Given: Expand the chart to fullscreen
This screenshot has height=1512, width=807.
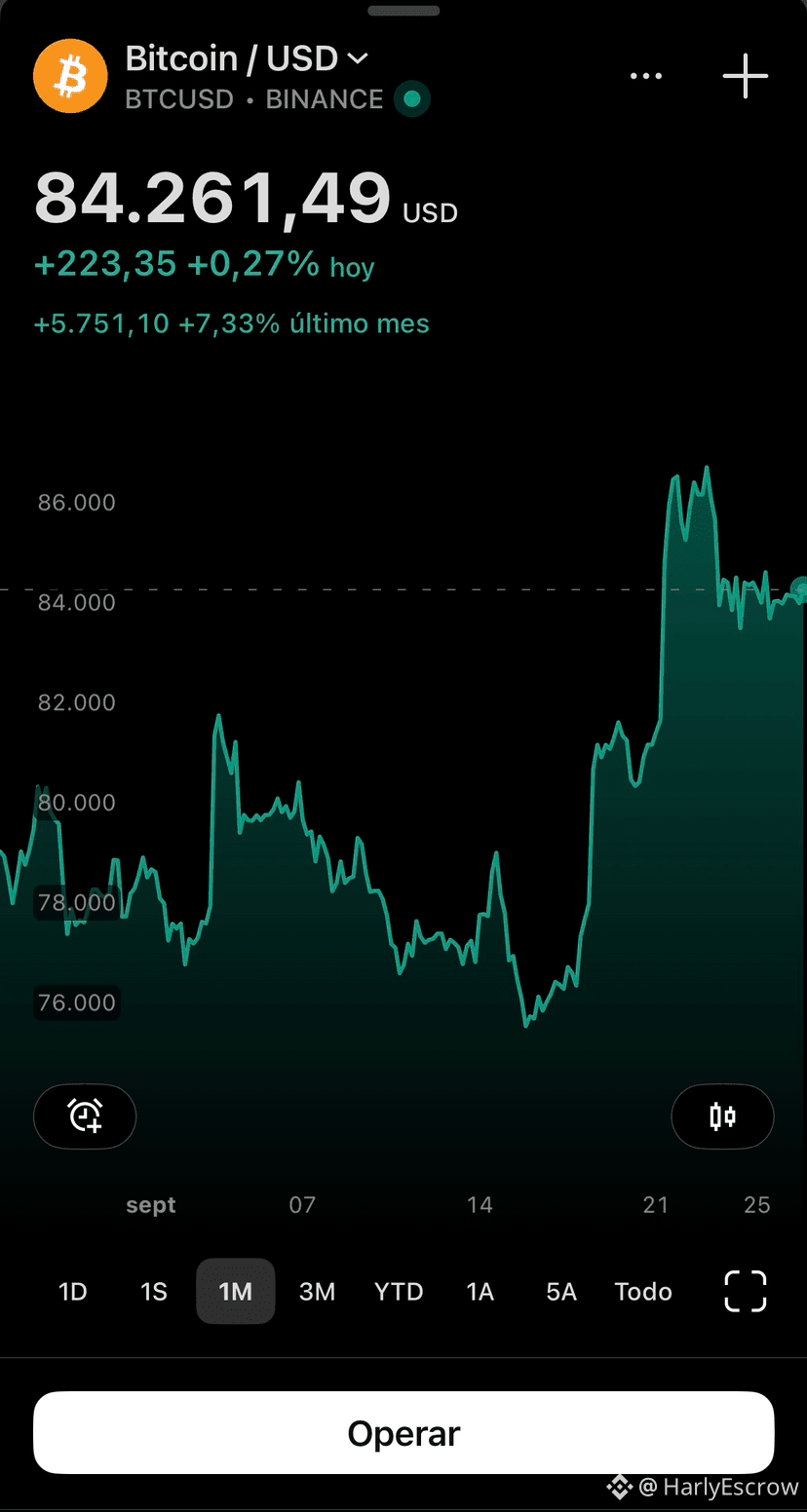Looking at the screenshot, I should pos(746,1292).
